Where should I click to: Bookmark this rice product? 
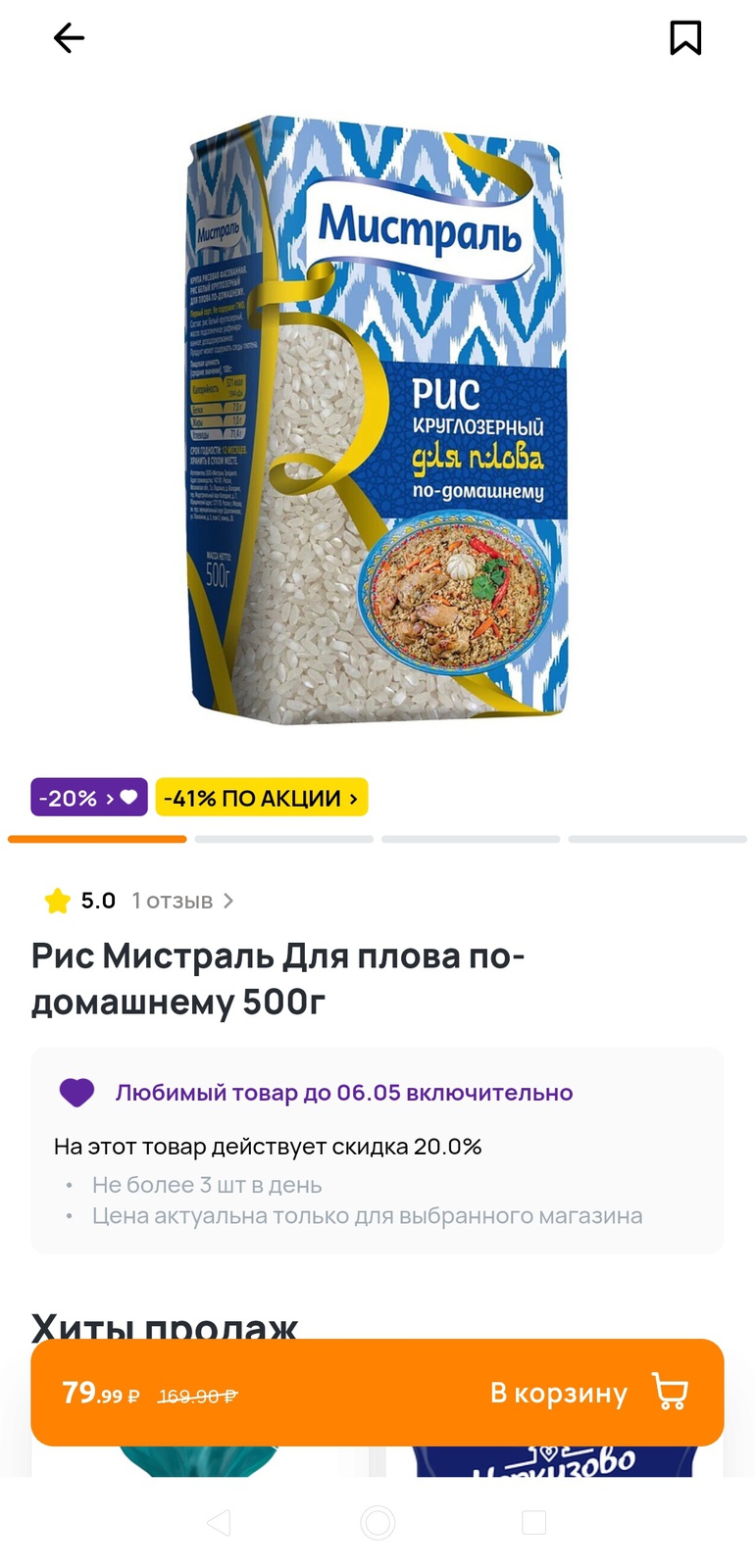[x=685, y=38]
